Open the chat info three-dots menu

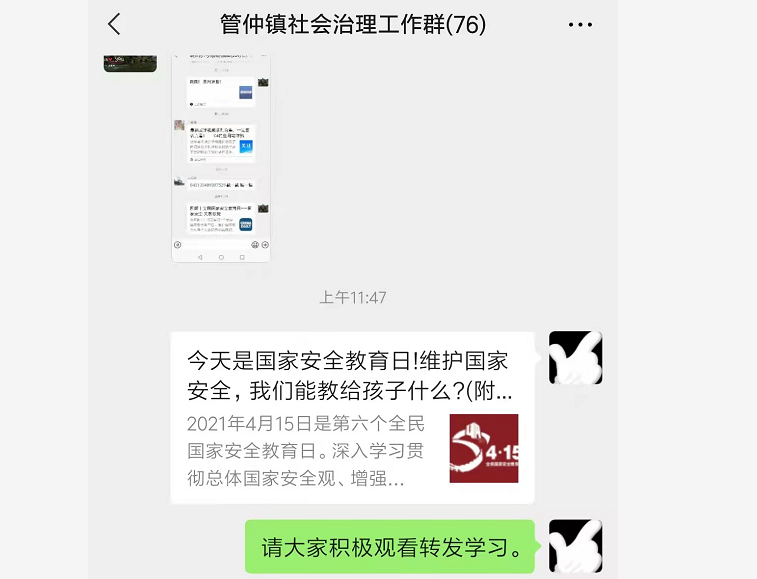(x=580, y=25)
